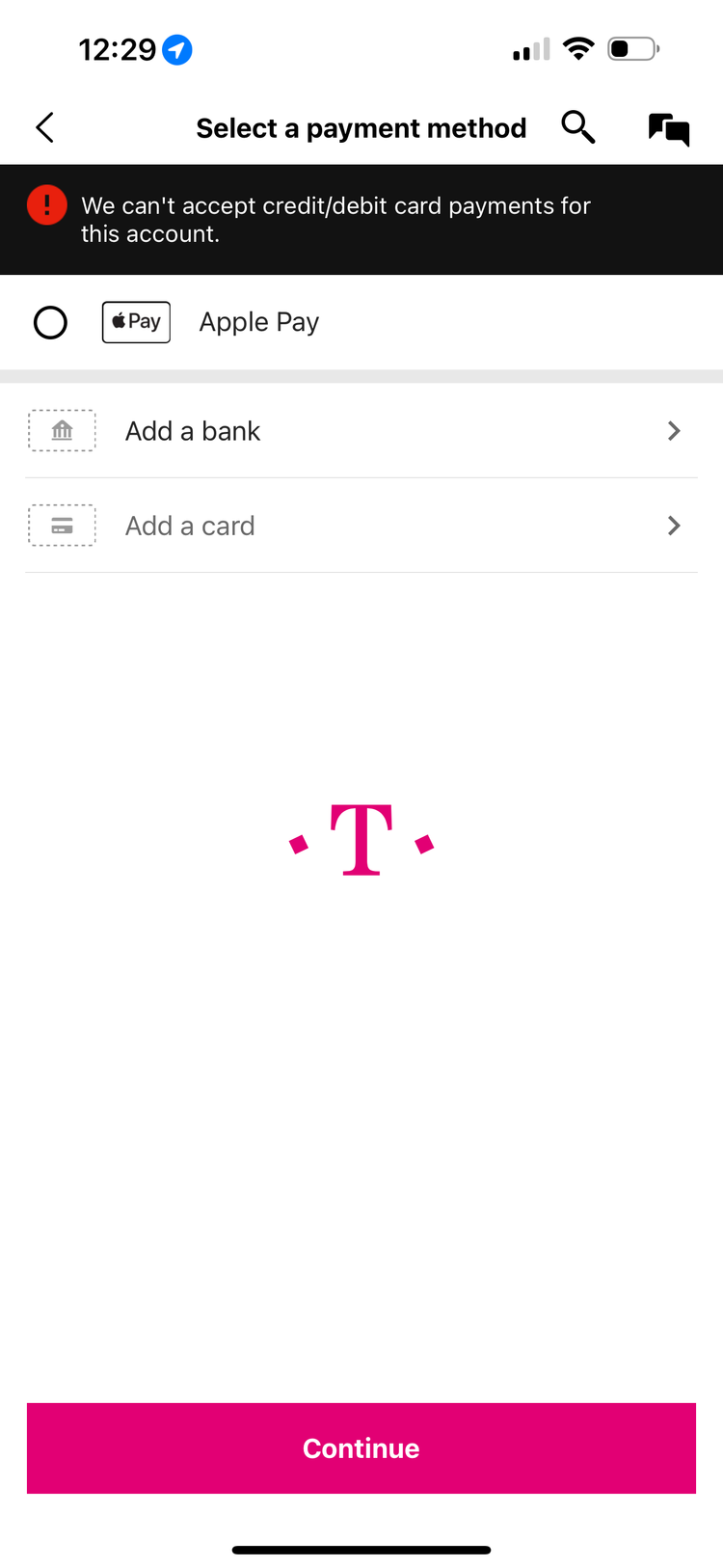723x1568 pixels.
Task: Open the search magnifier icon
Action: click(x=578, y=126)
